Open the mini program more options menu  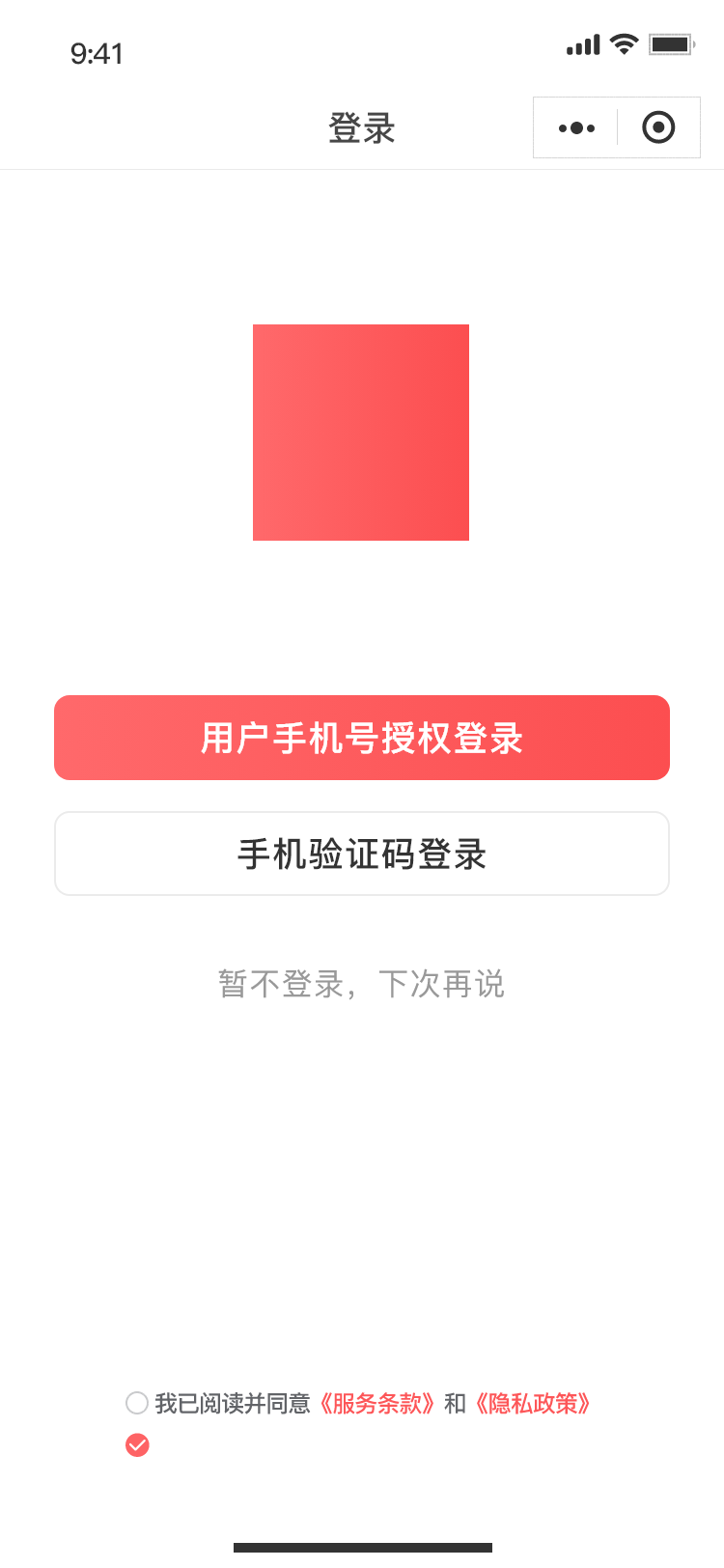pos(576,127)
